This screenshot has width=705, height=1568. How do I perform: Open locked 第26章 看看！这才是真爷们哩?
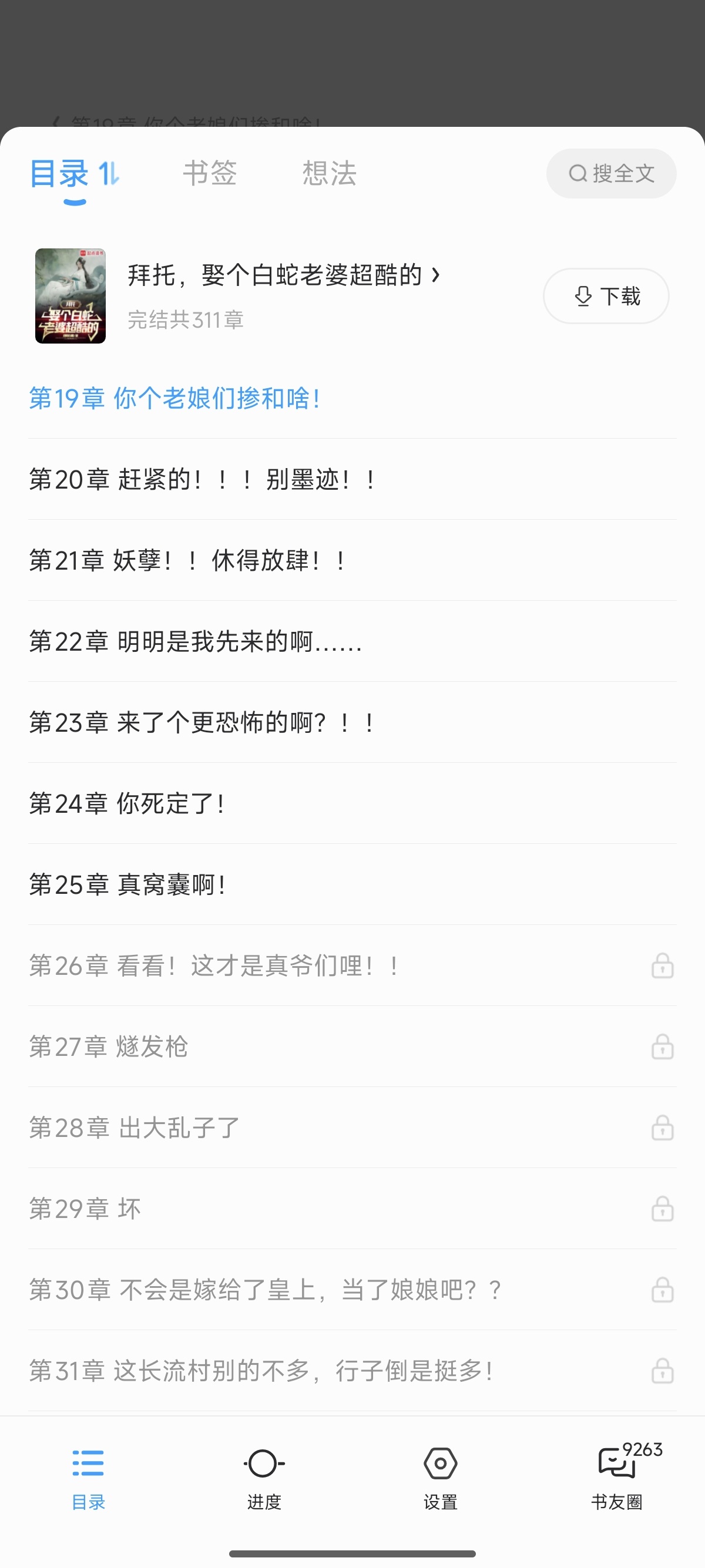(213, 965)
